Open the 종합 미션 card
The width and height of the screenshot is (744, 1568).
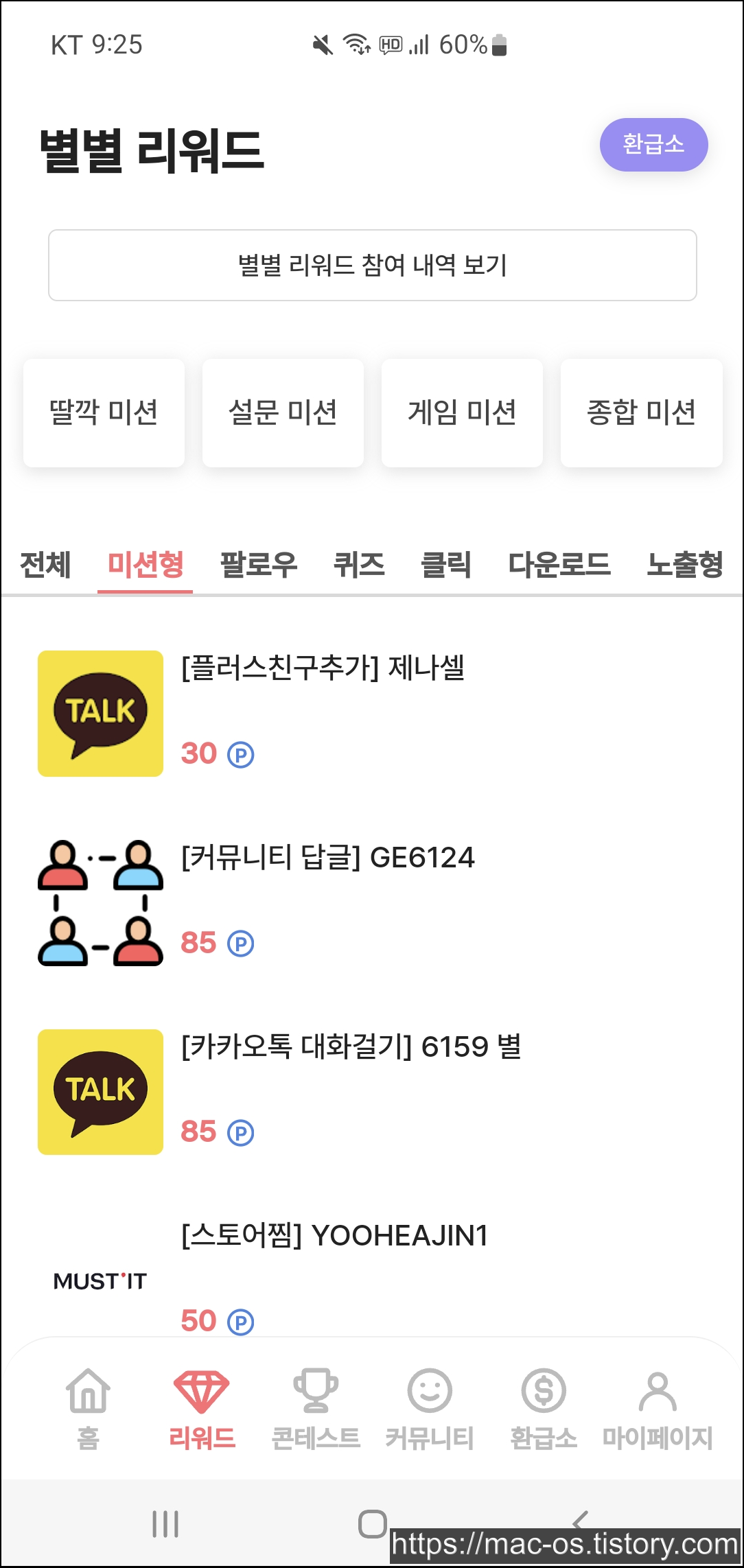(641, 412)
